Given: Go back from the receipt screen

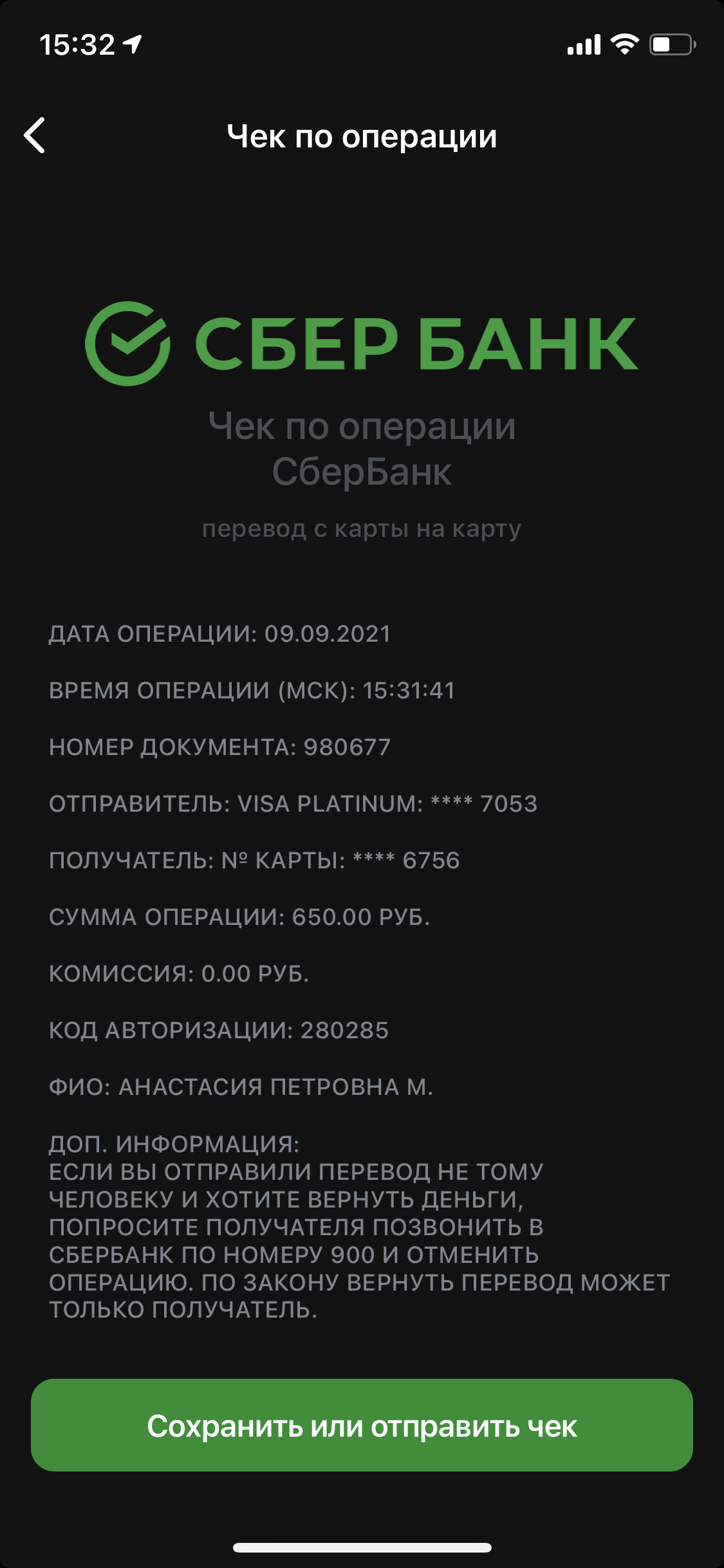Looking at the screenshot, I should 35,135.
